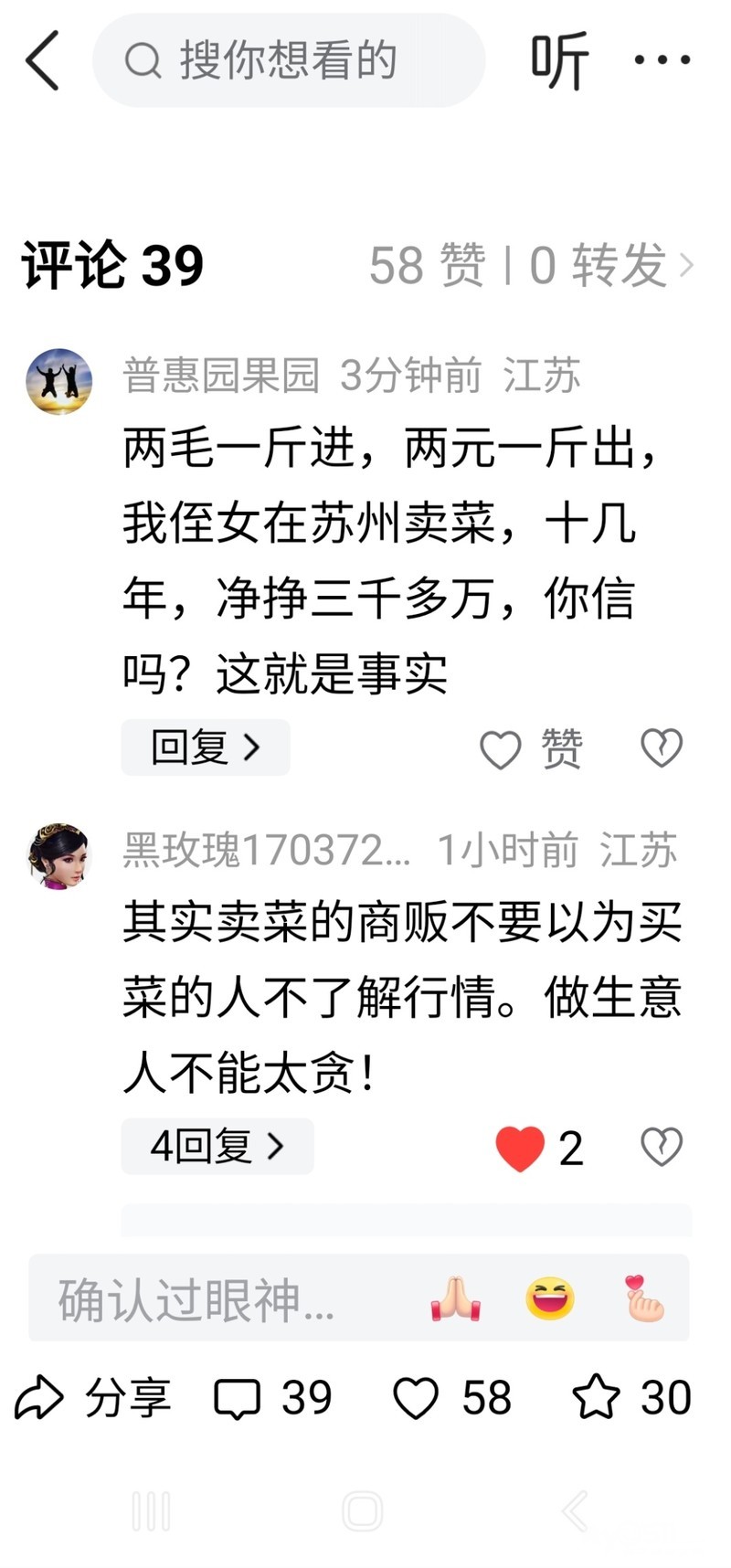Viewport: 731px width, 1568px height.
Task: Reply to 普惠园果园's comment
Action: 206,747
